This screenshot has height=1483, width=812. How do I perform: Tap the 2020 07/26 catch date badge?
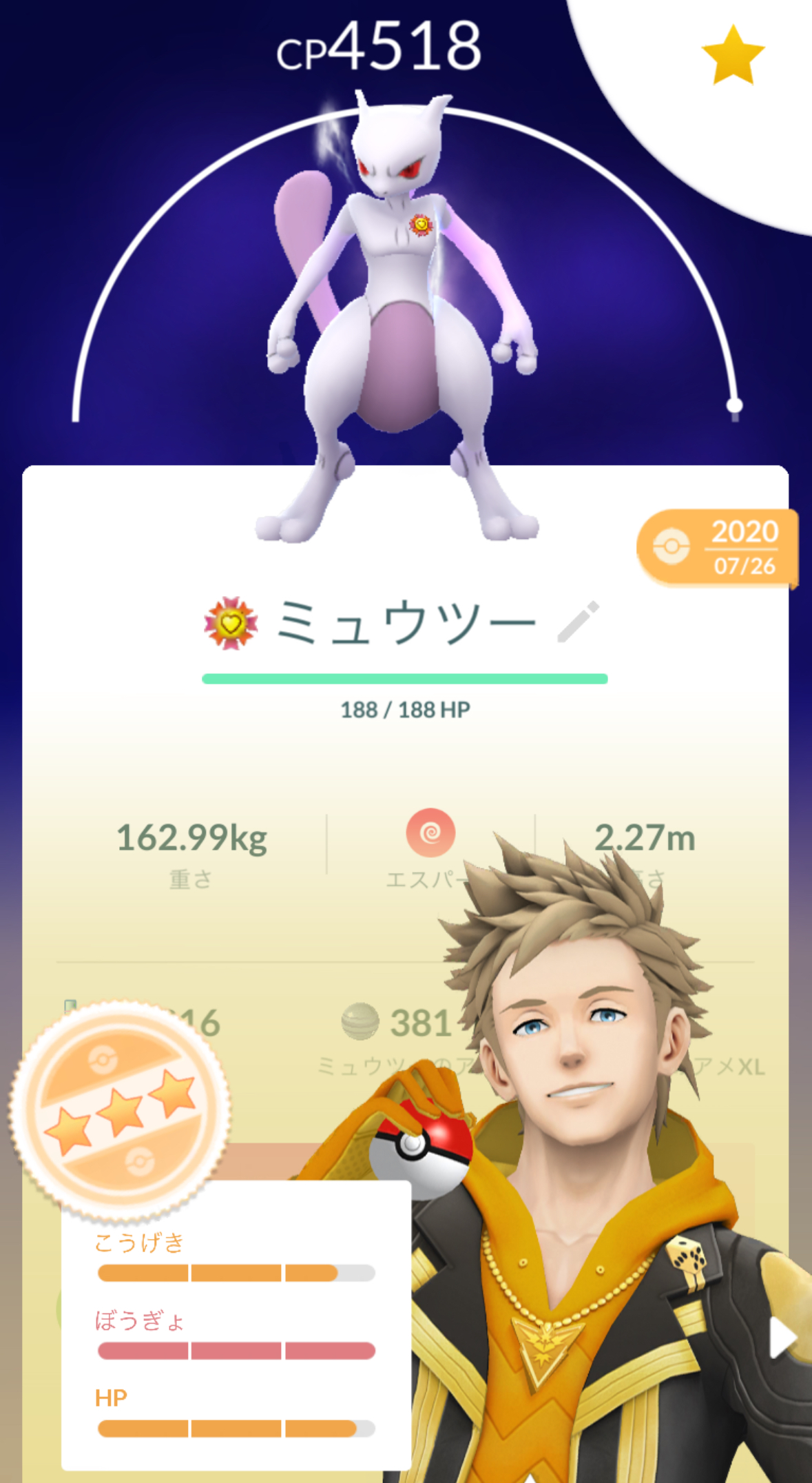point(718,548)
